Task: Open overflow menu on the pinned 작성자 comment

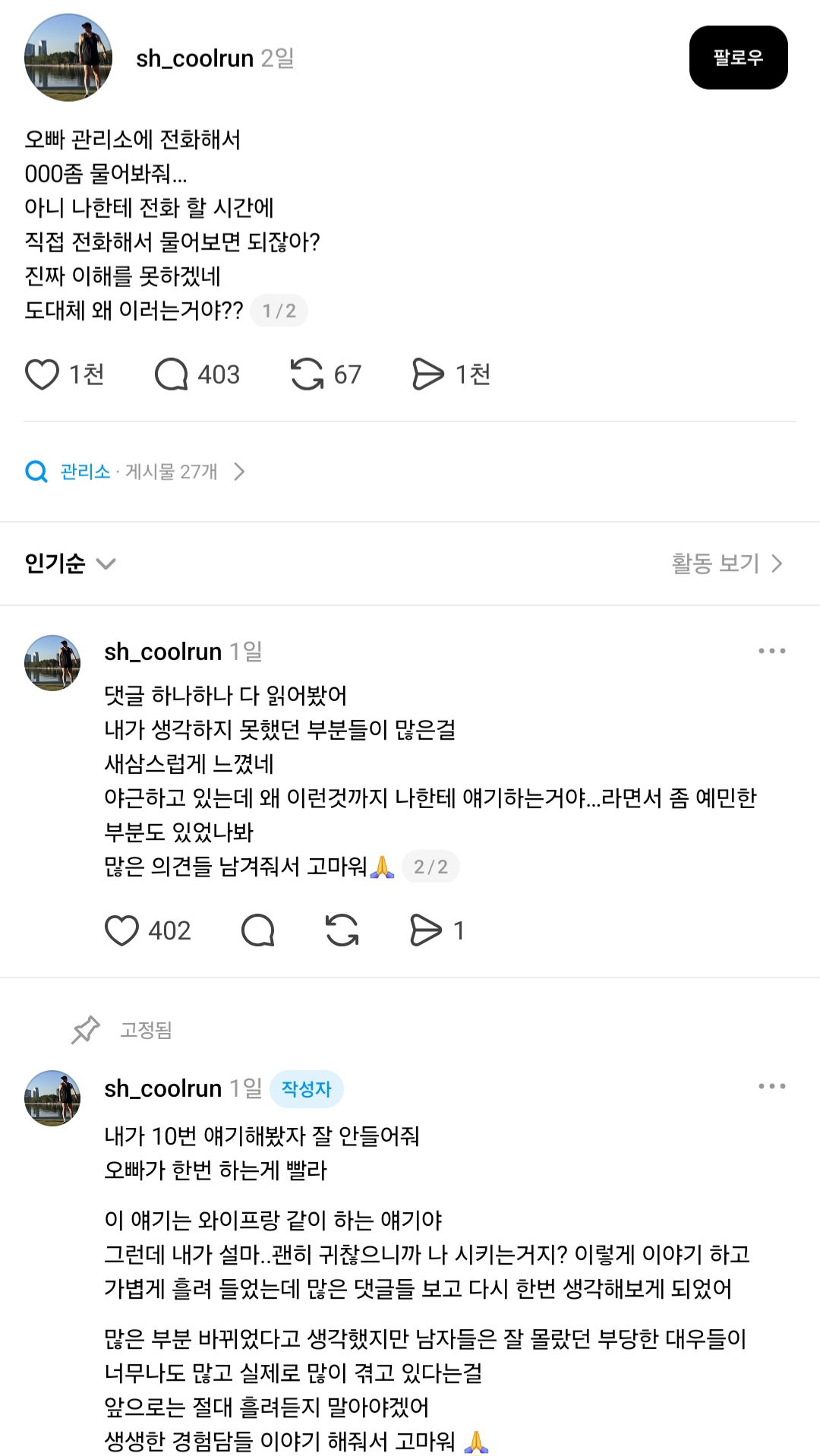Action: pos(771,1086)
